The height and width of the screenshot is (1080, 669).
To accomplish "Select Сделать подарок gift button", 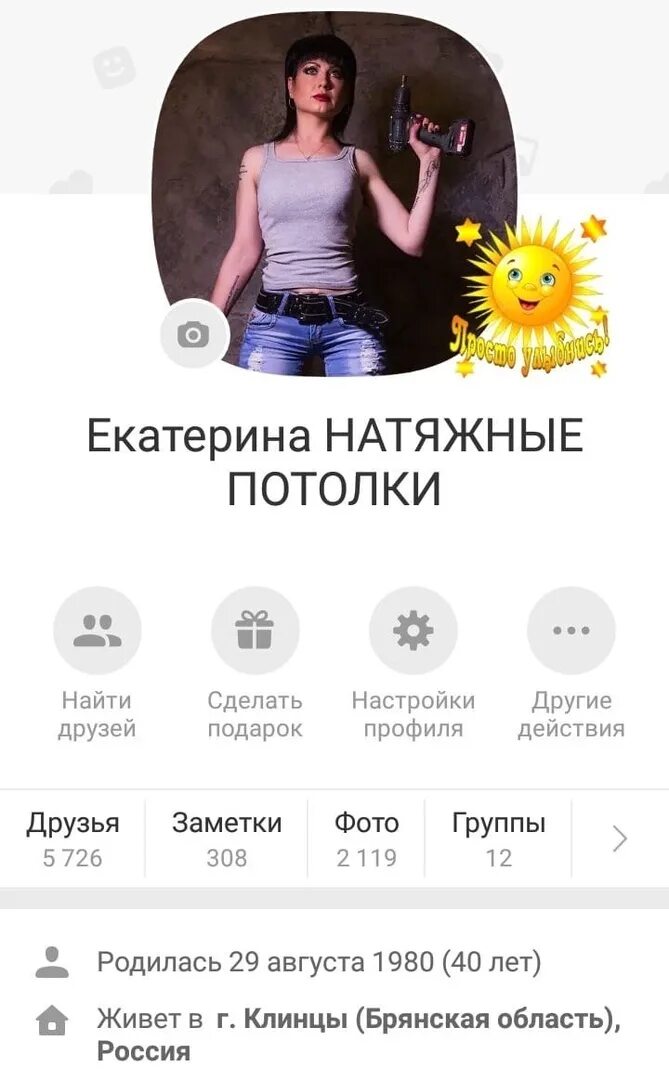I will tap(255, 631).
